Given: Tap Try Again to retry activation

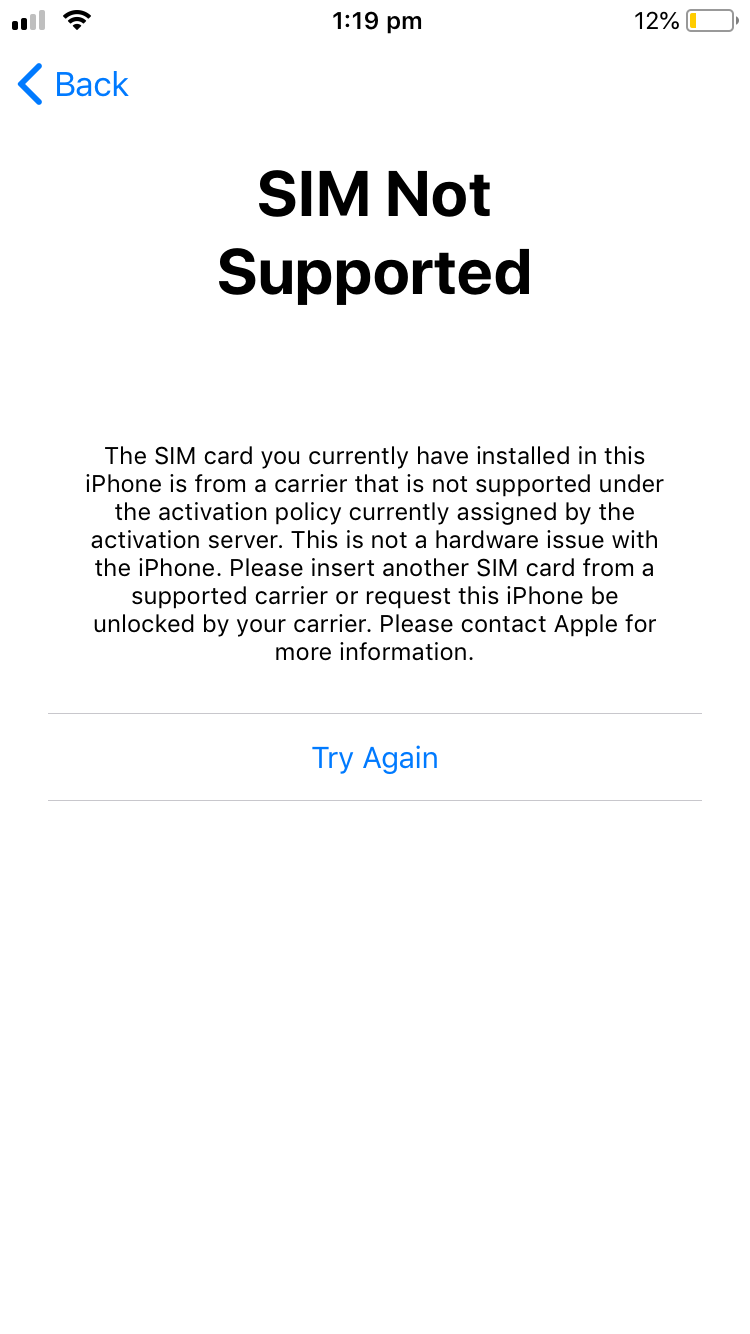Looking at the screenshot, I should 375,758.
